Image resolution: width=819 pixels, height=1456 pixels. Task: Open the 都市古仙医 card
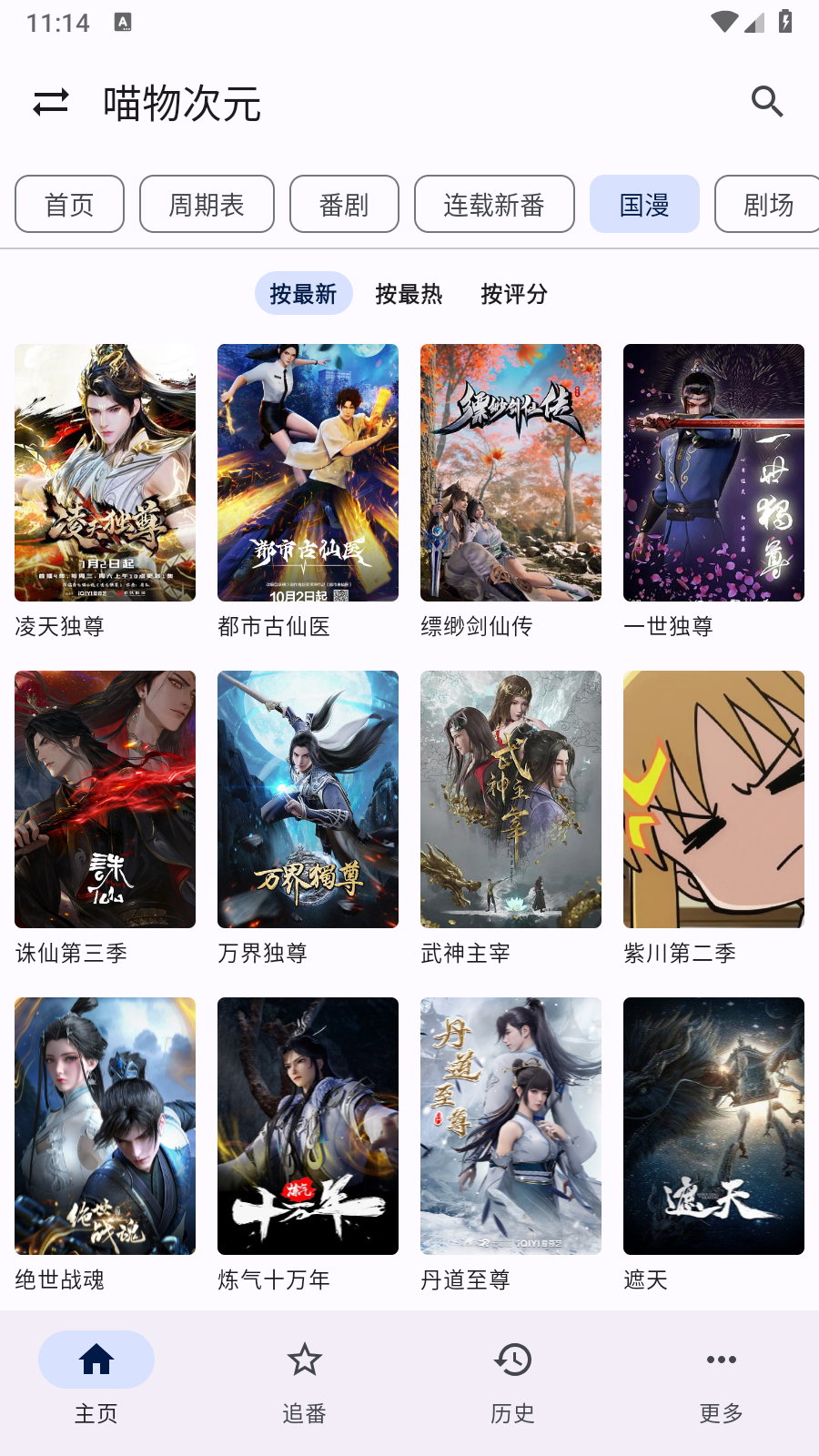coord(308,472)
